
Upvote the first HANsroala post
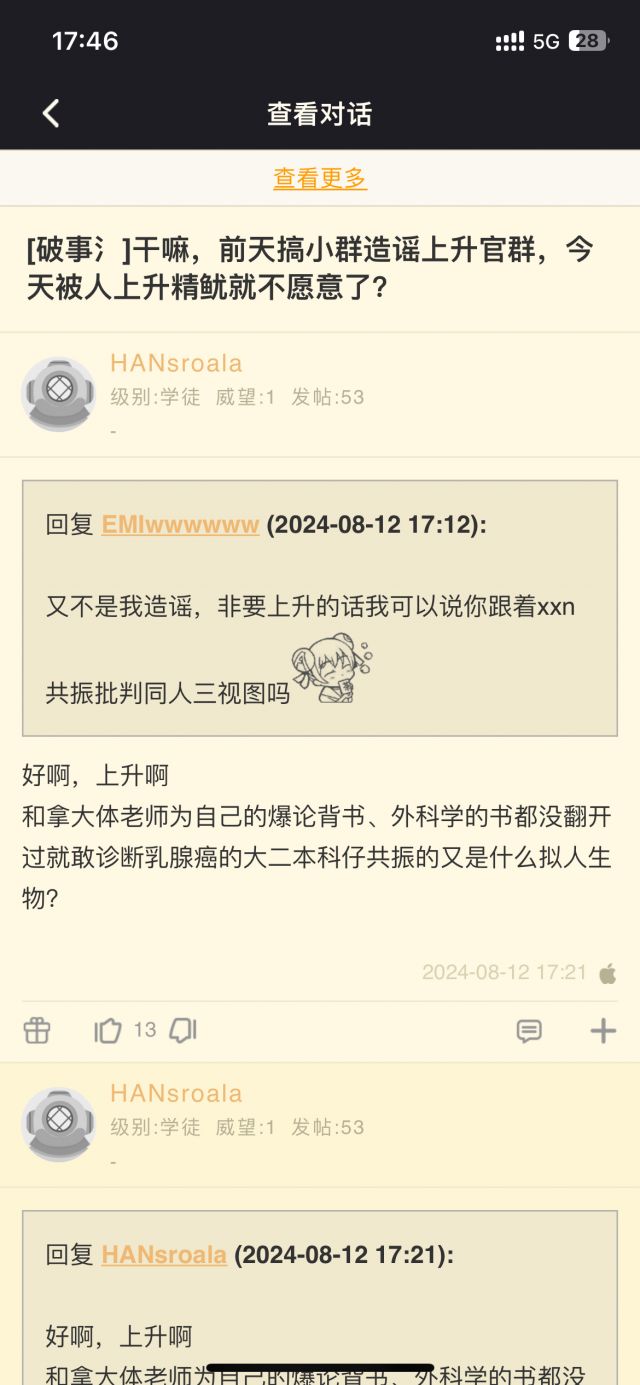[x=108, y=1030]
